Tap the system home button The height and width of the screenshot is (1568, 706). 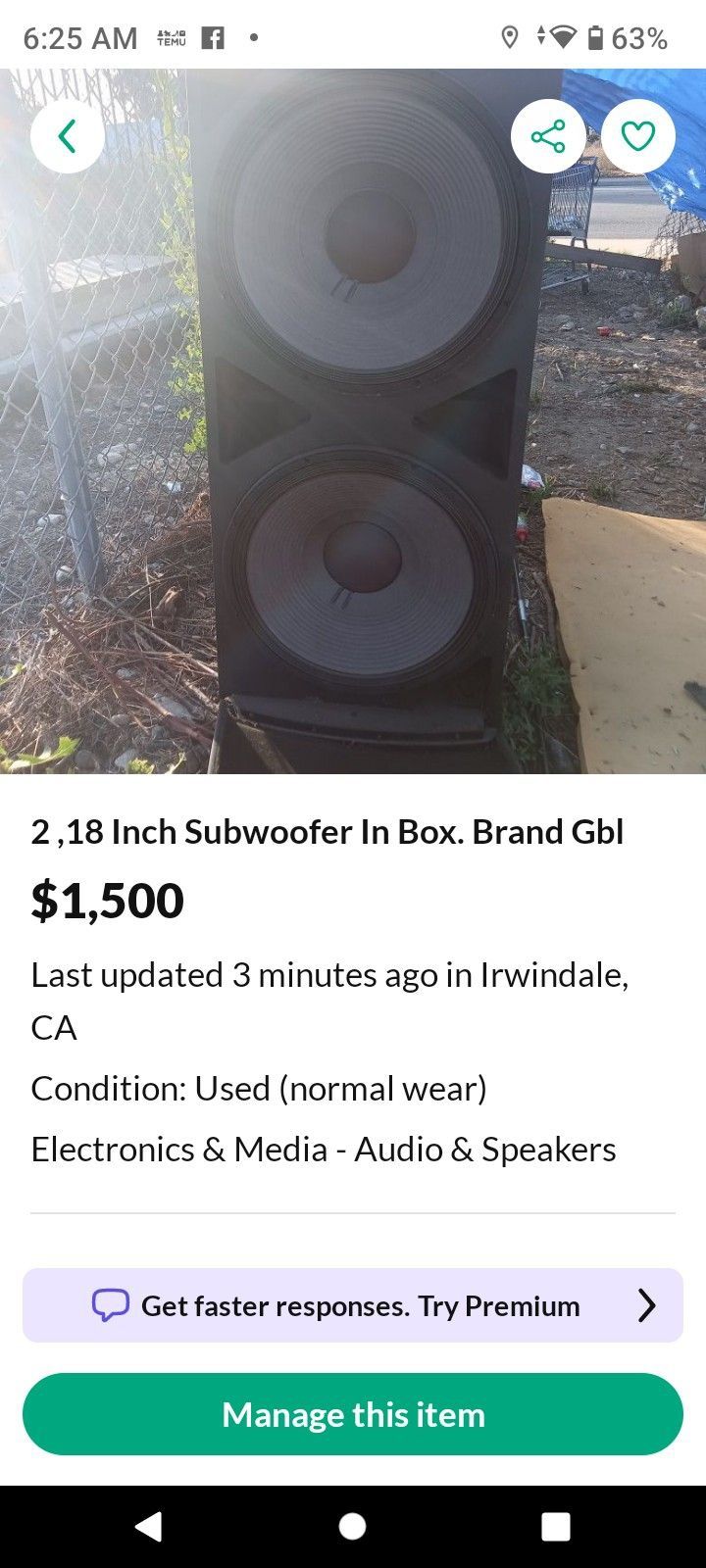pos(353,1526)
